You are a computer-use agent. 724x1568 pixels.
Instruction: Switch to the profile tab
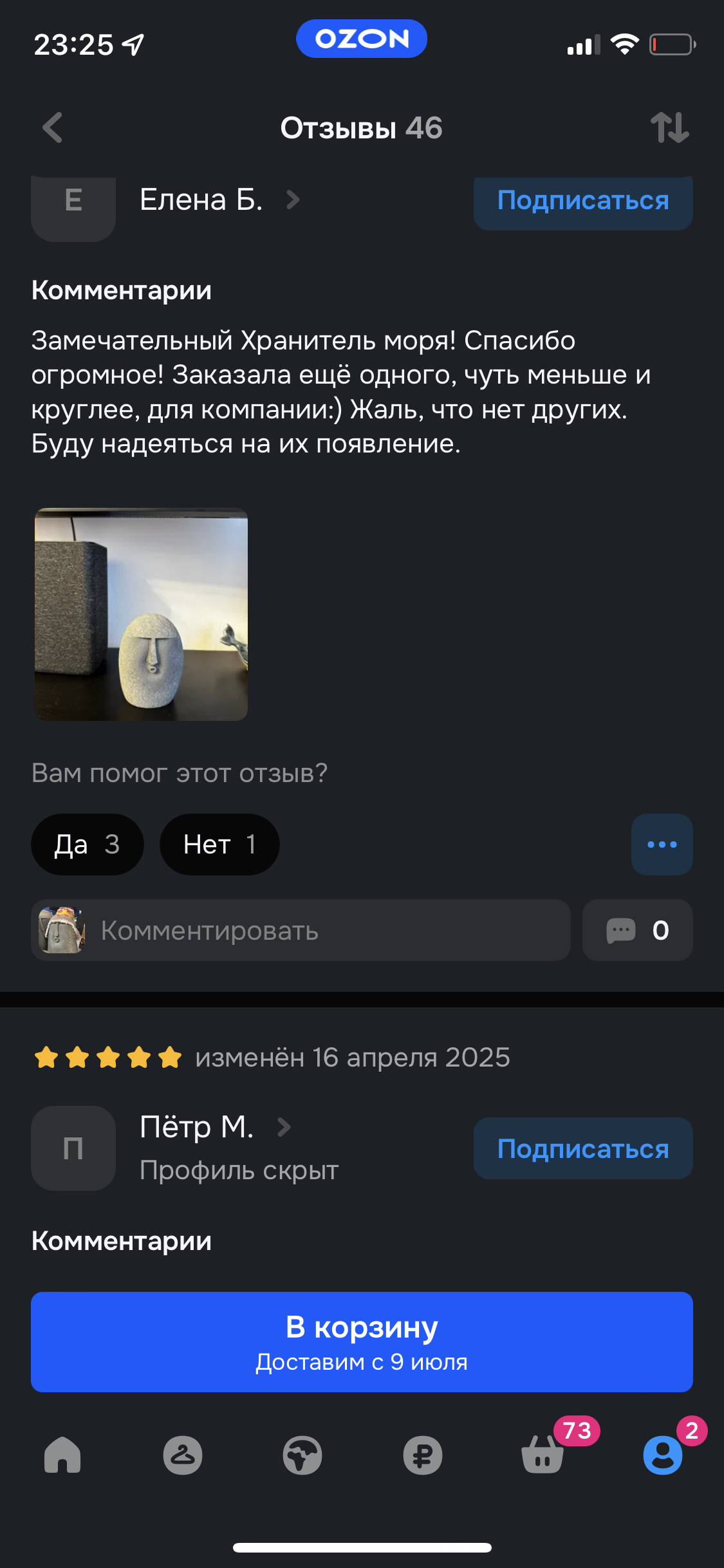coord(662,1455)
